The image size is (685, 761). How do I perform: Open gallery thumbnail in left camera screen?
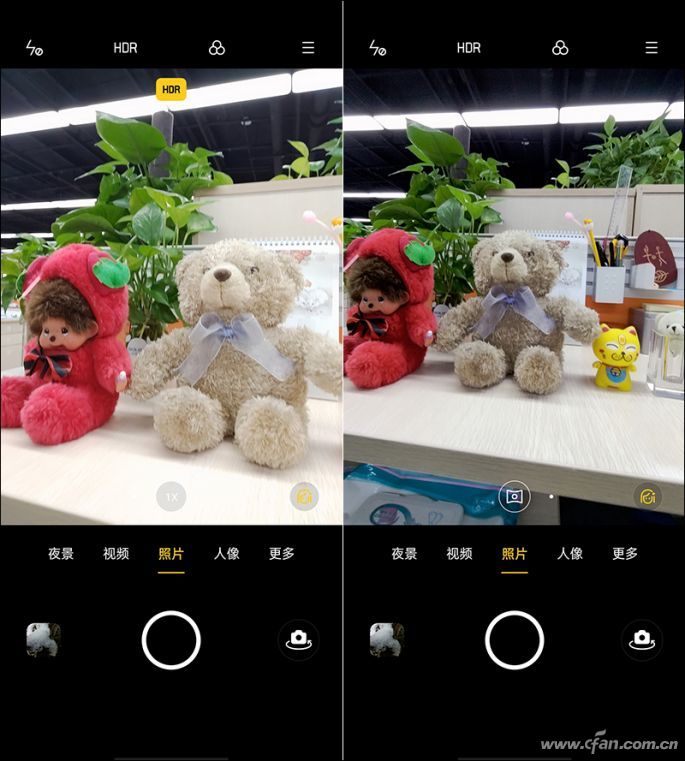[43, 640]
